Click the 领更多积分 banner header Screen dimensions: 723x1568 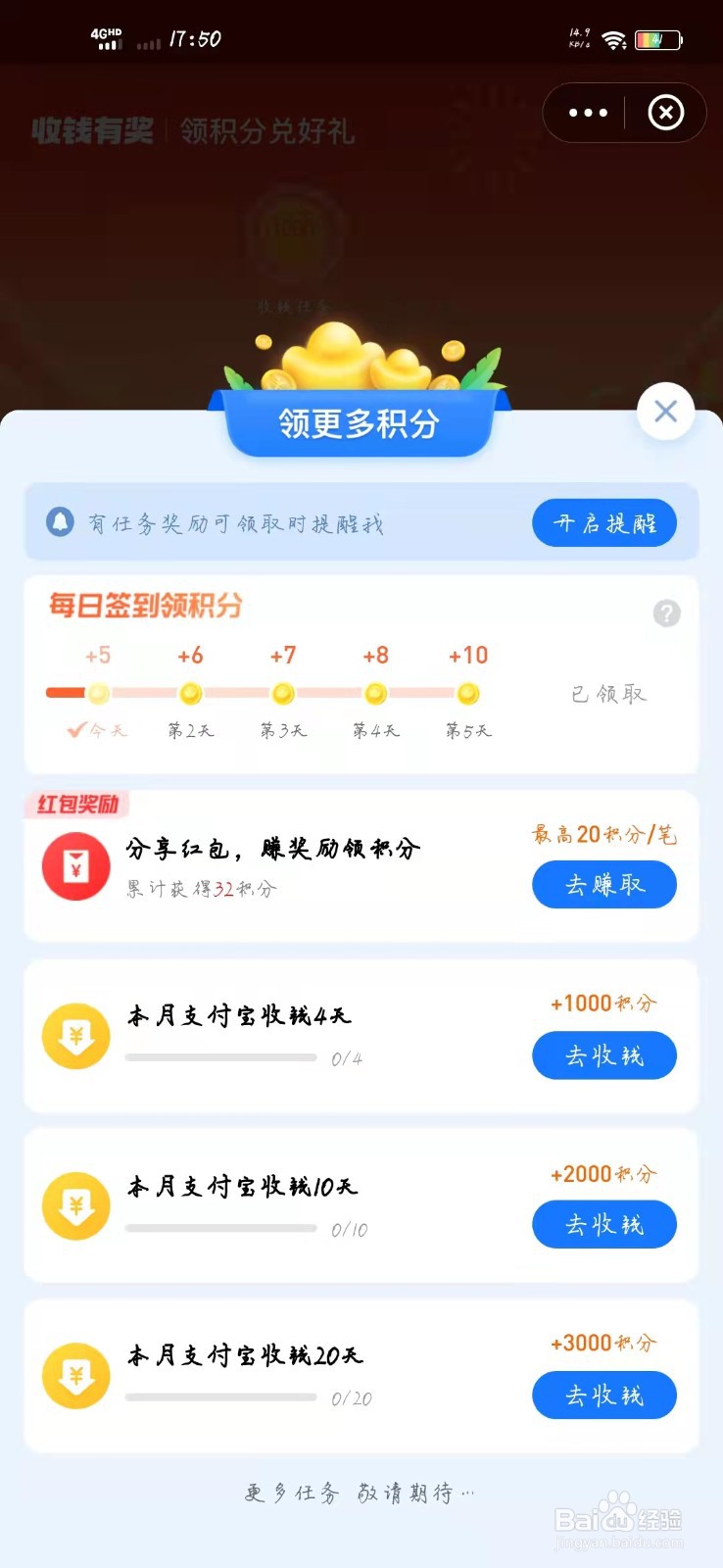click(360, 425)
